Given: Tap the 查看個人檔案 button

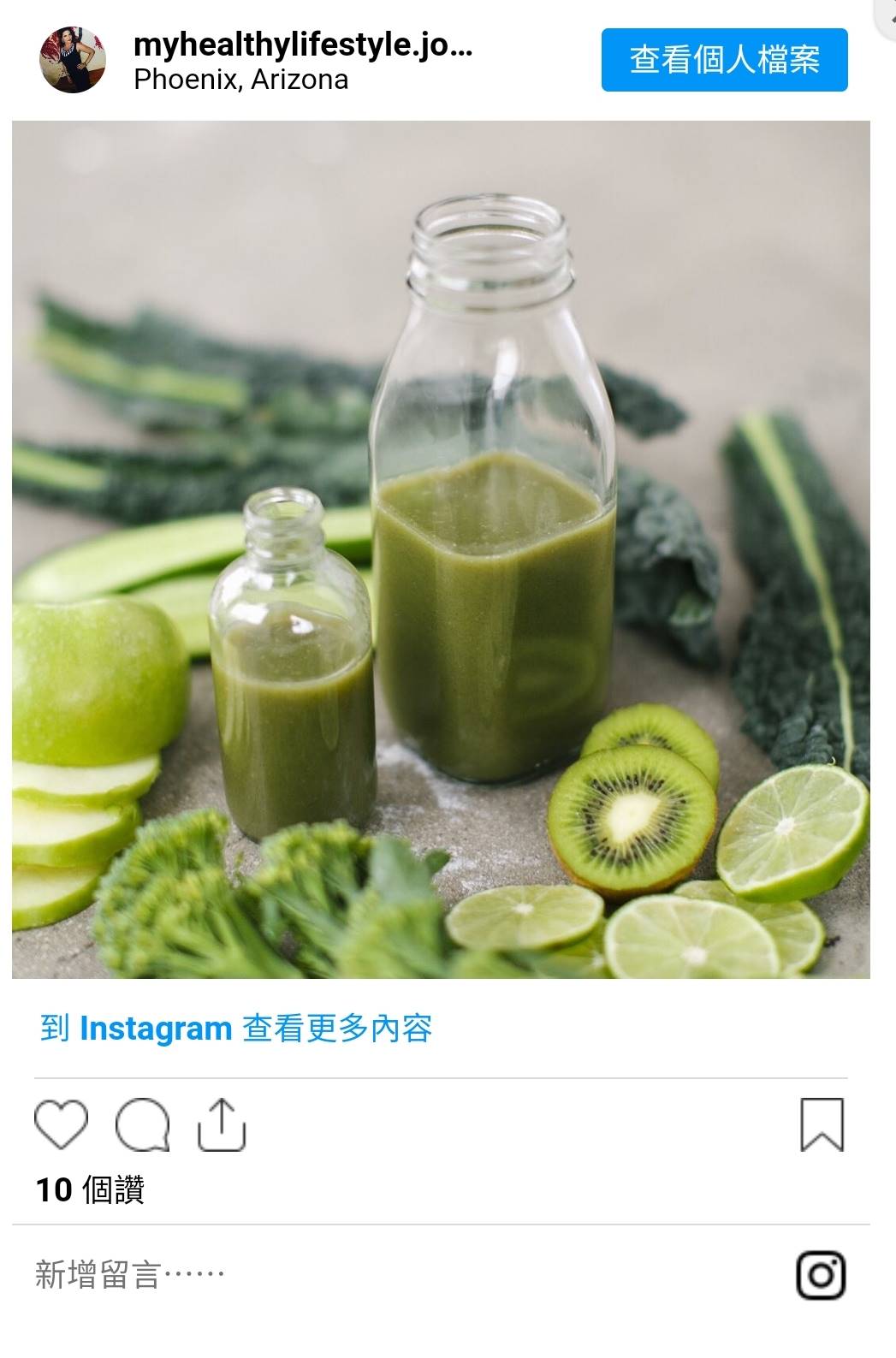Looking at the screenshot, I should [724, 60].
